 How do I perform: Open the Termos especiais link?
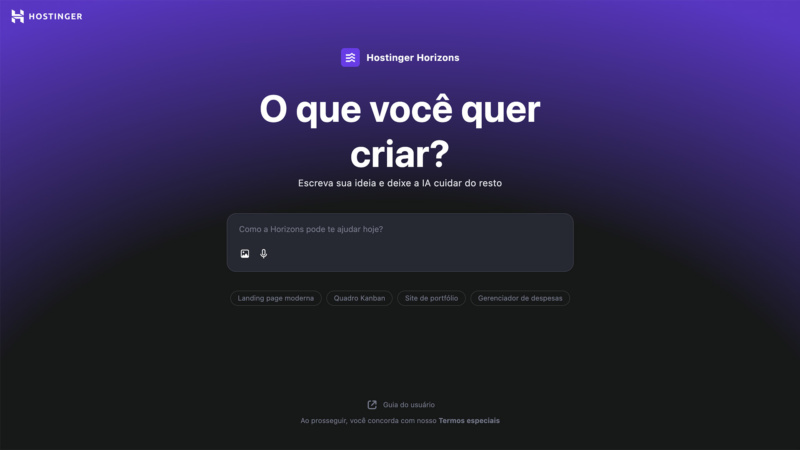[468, 421]
